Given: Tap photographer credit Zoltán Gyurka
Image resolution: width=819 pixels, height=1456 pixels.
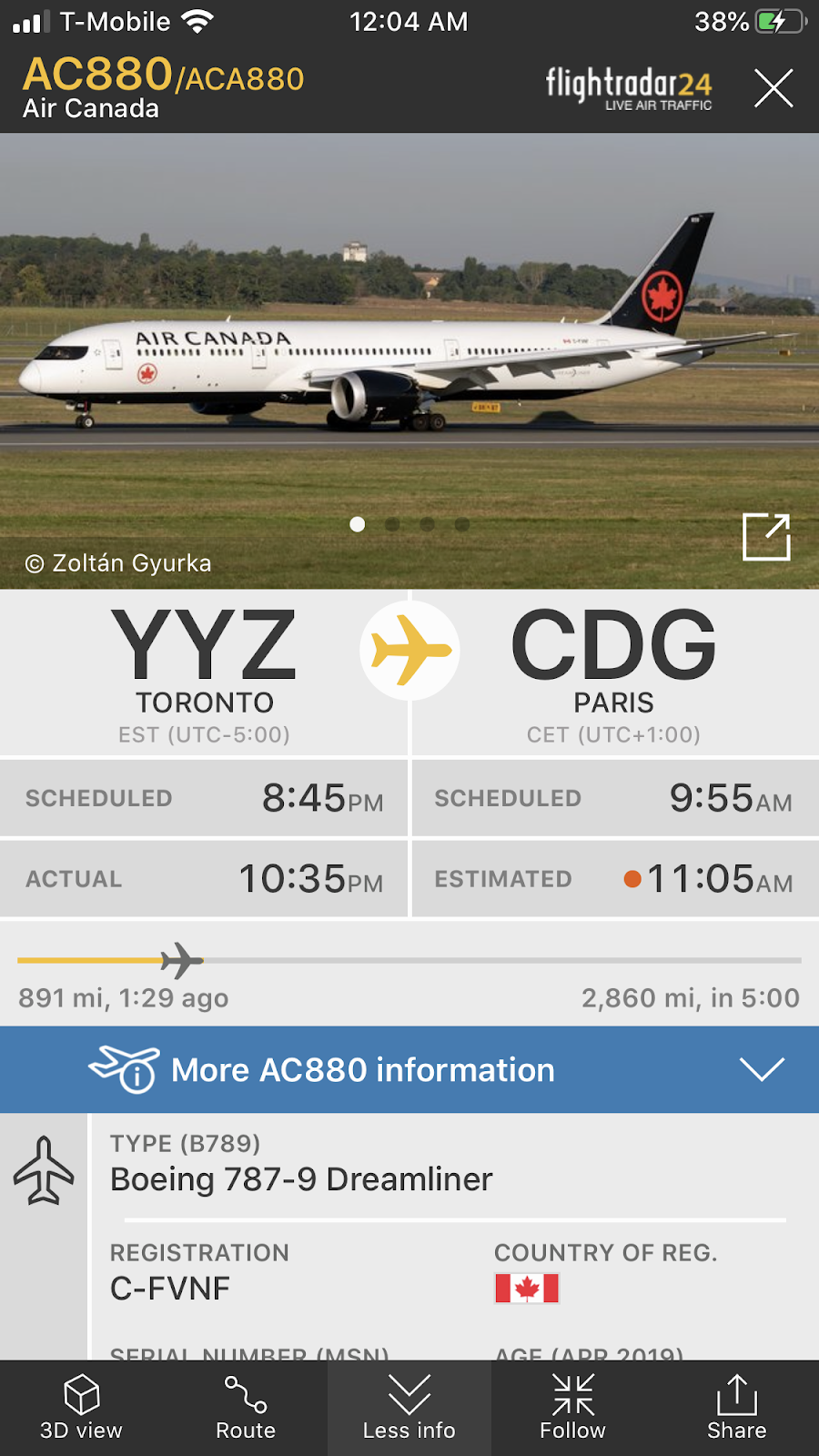Looking at the screenshot, I should pyautogui.click(x=118, y=562).
